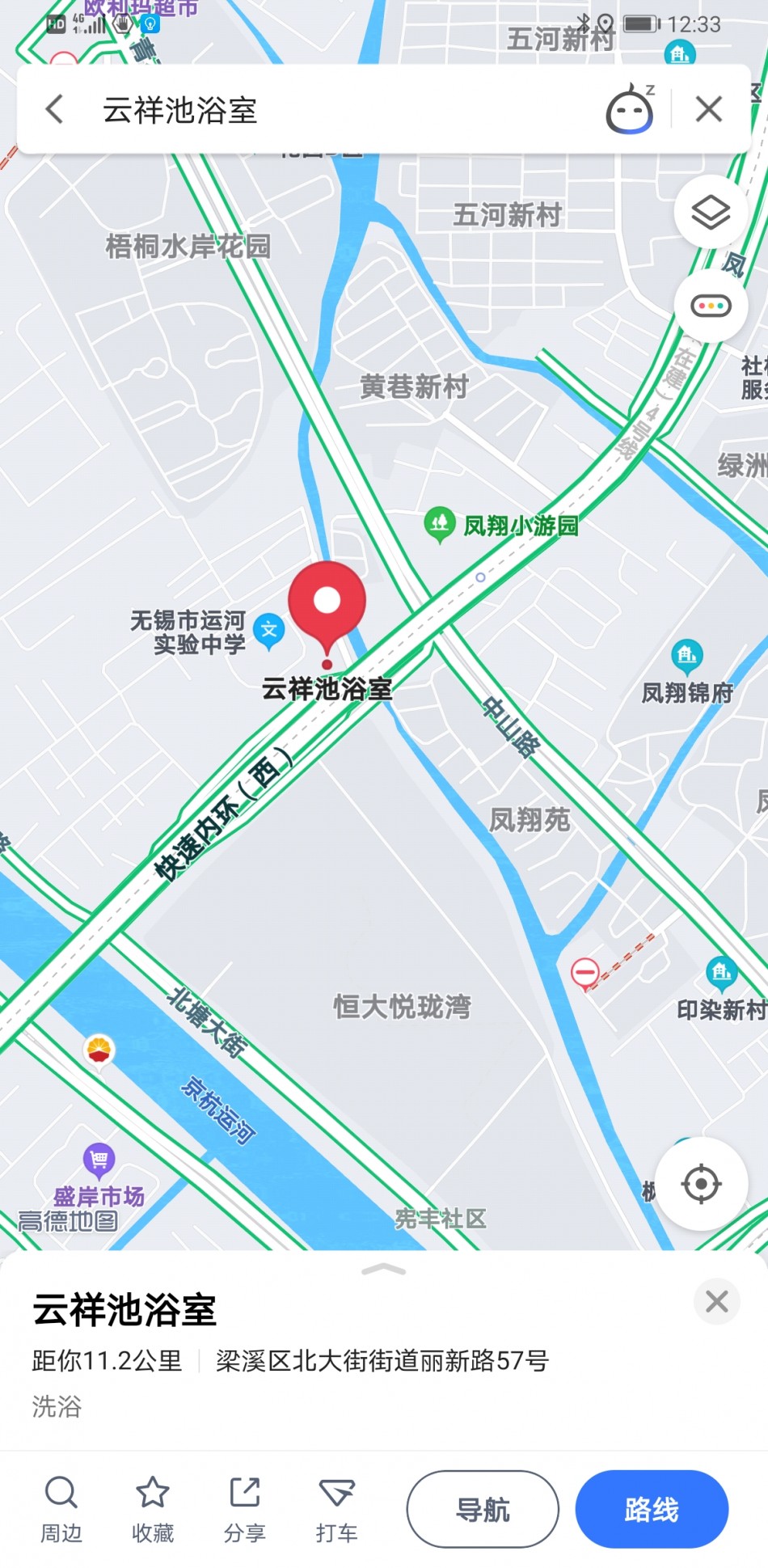Viewport: 768px width, 1568px height.
Task: Select the 凤翔锦府 residence marker
Action: point(687,657)
